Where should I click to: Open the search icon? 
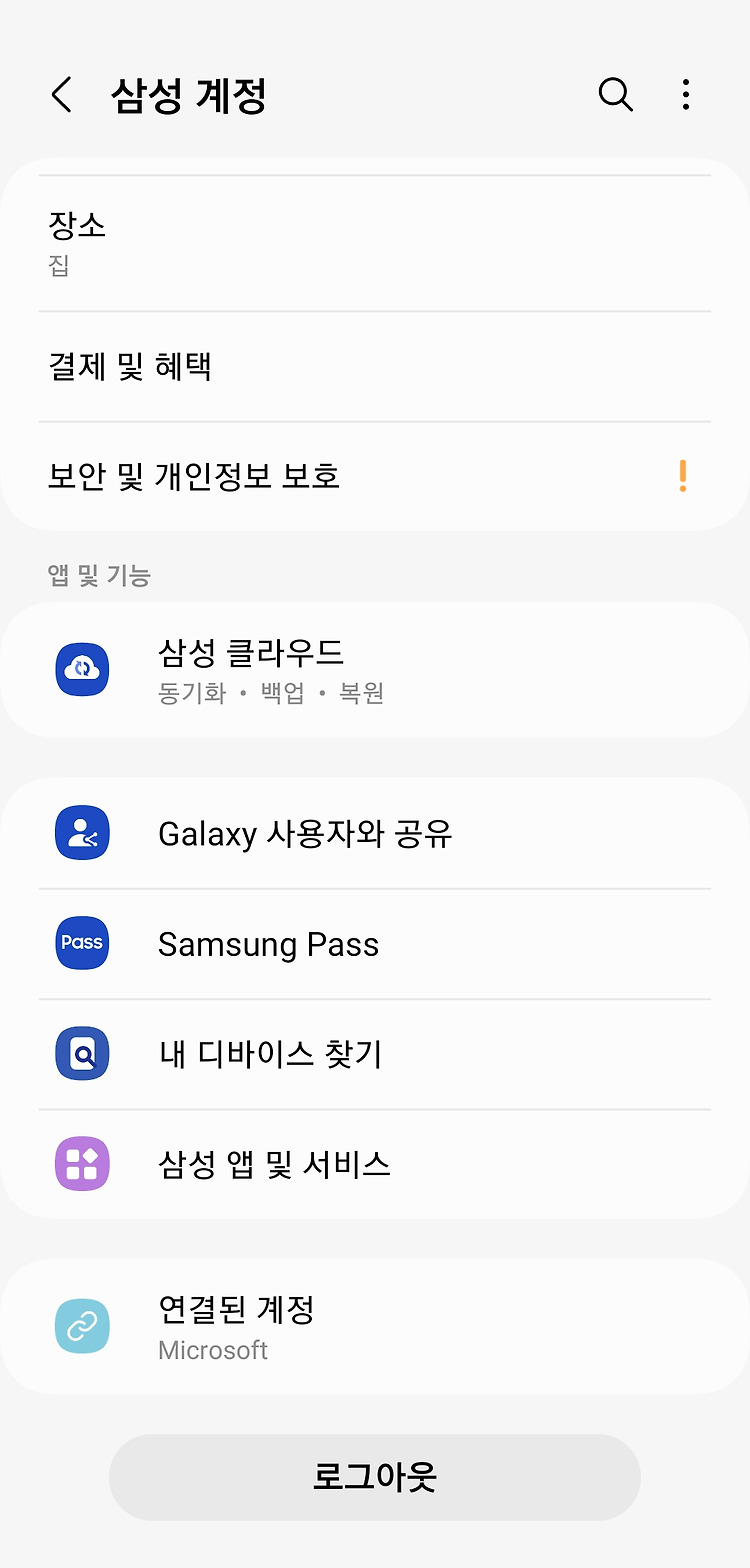pos(615,96)
